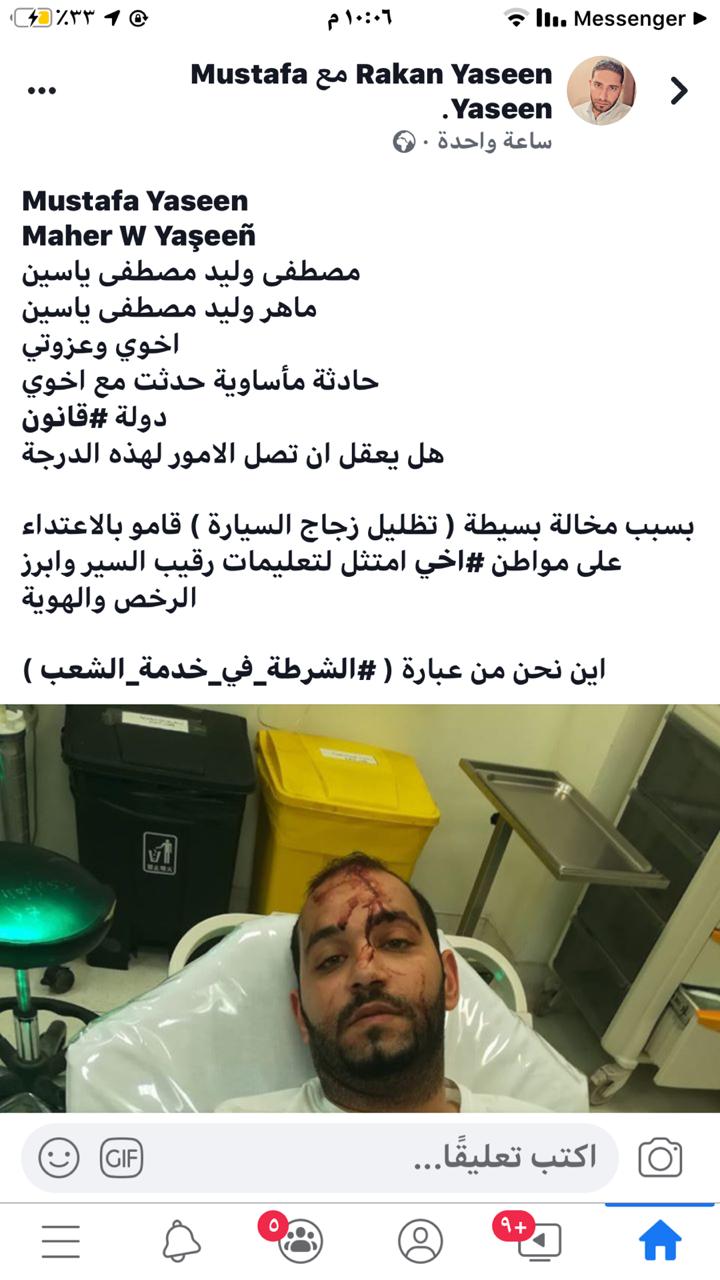Open the post's three-dot options menu
Image resolution: width=720 pixels, height=1280 pixels.
(x=41, y=91)
